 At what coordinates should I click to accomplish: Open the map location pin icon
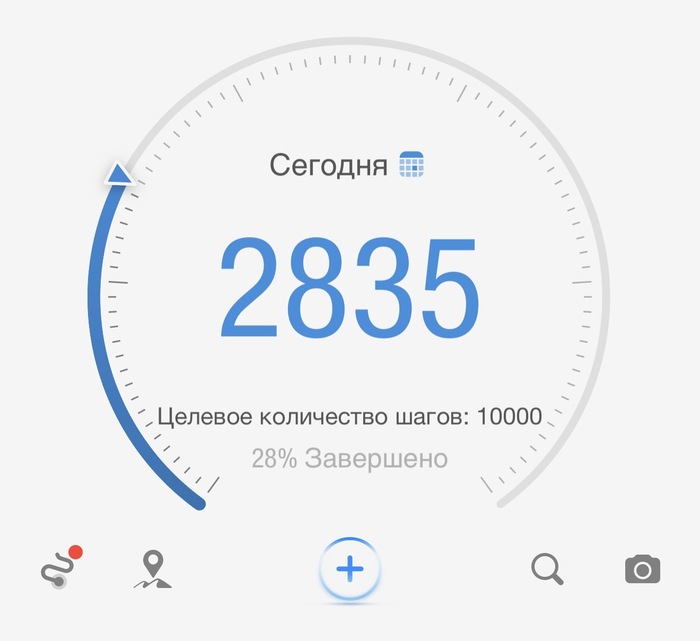(x=152, y=569)
